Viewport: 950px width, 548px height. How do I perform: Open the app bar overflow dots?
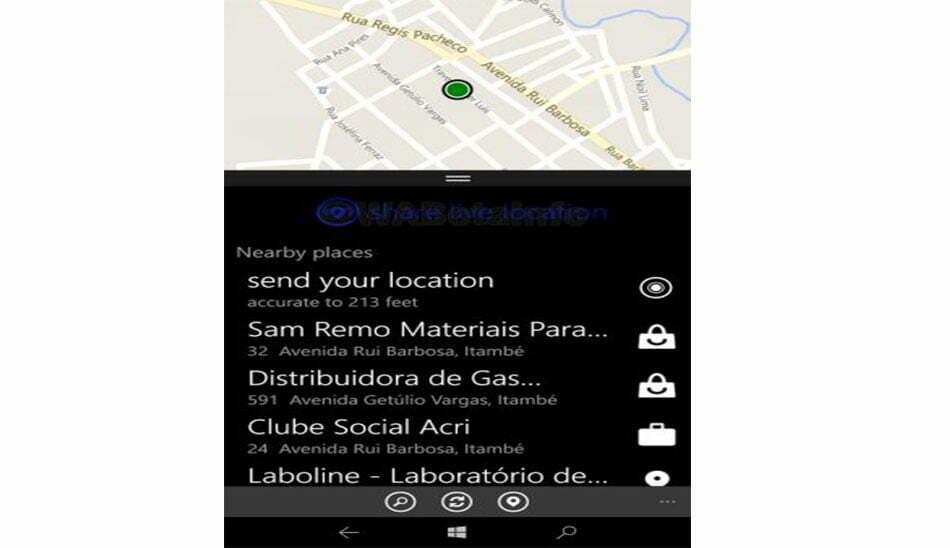point(667,501)
